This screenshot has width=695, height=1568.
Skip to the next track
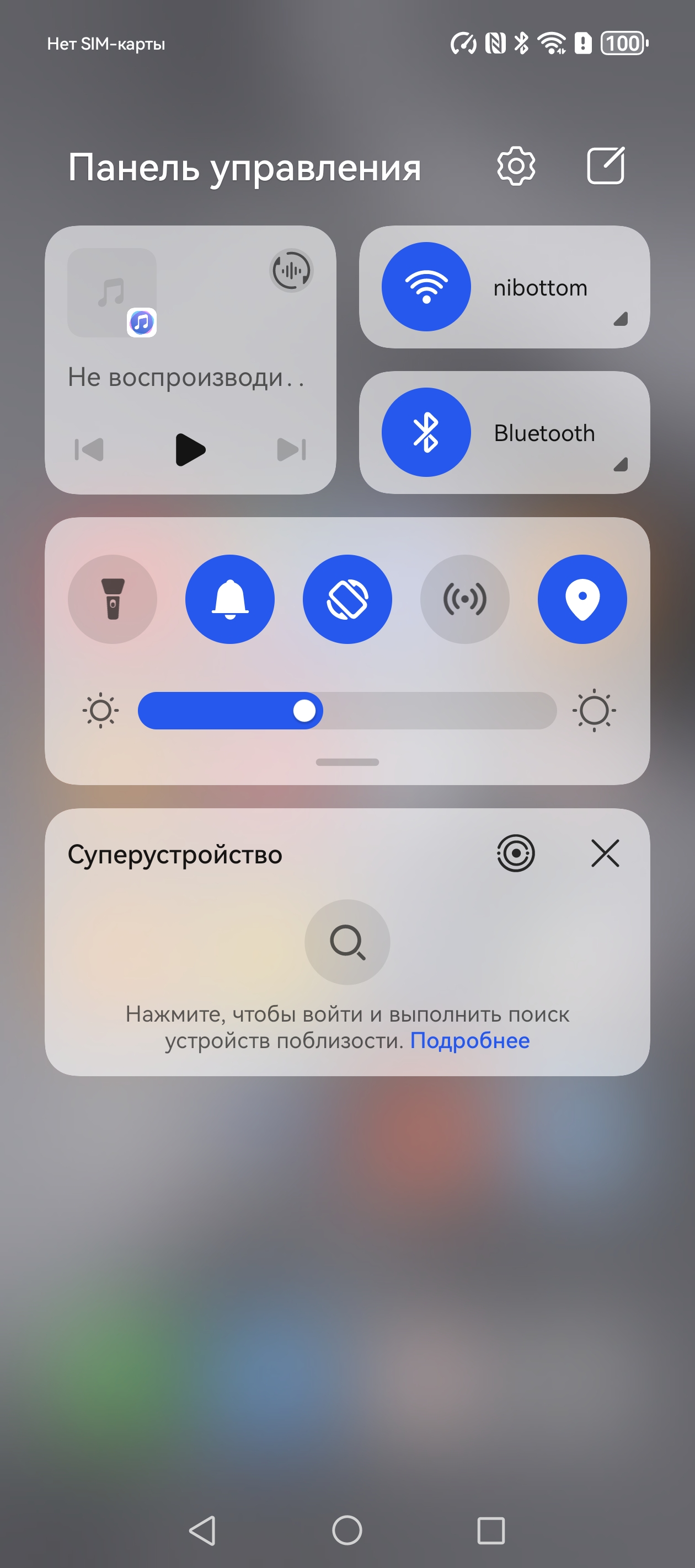tap(291, 450)
